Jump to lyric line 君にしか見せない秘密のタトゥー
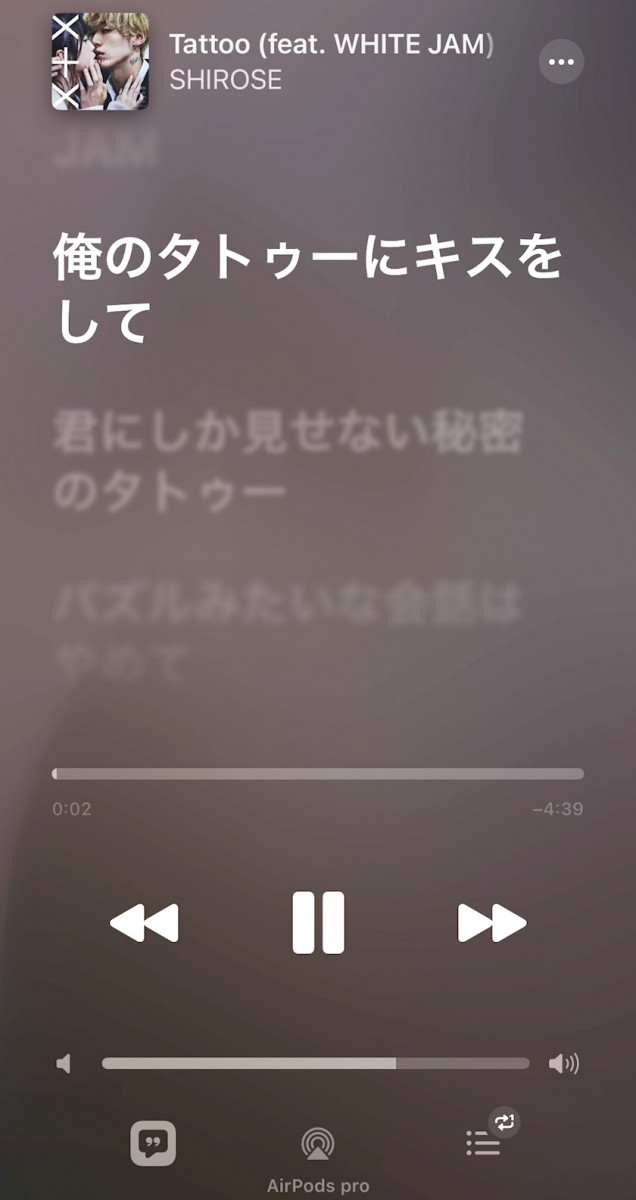The image size is (636, 1200). click(288, 461)
